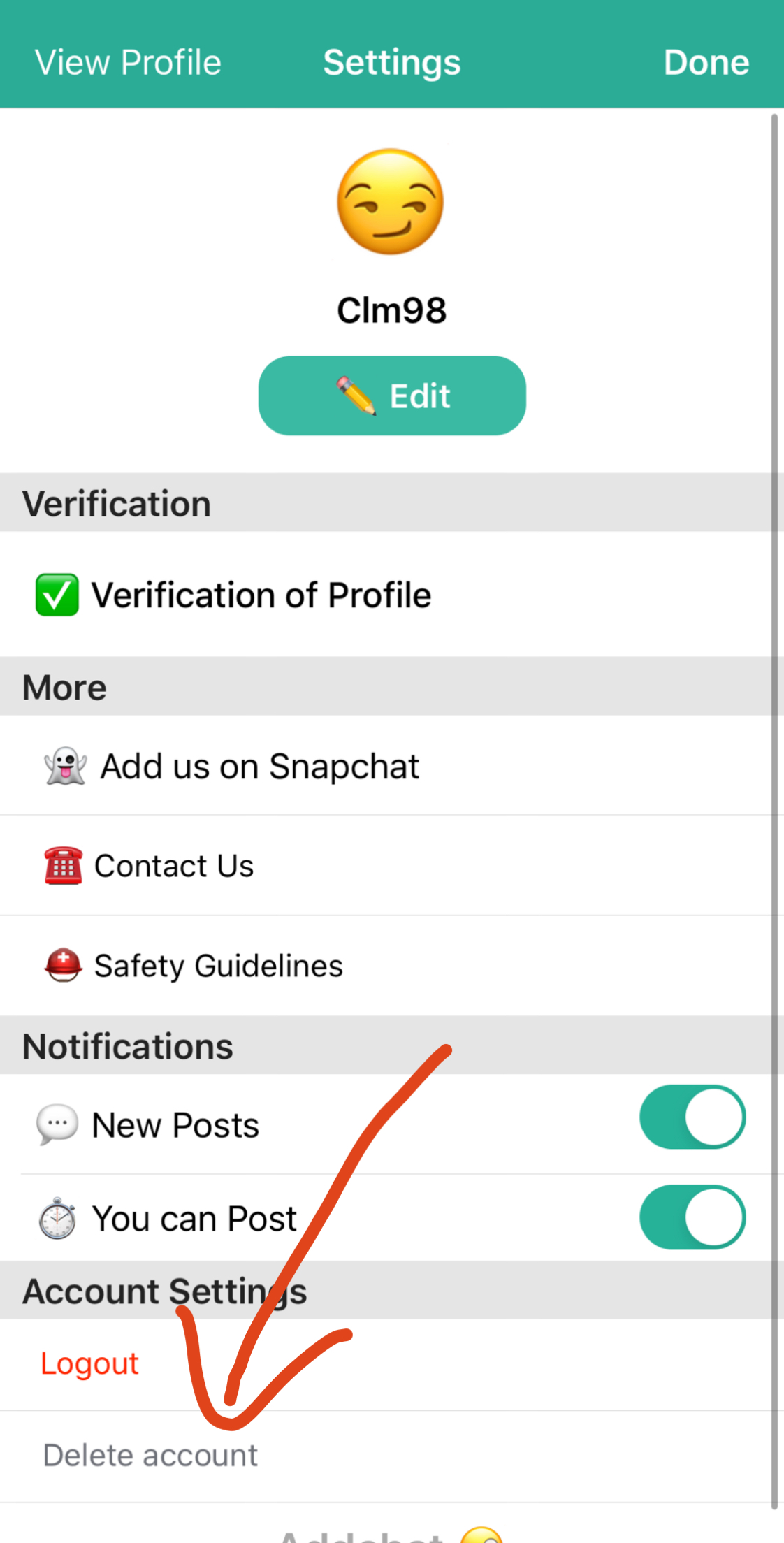
Task: Open Verification of Profile
Action: click(262, 595)
